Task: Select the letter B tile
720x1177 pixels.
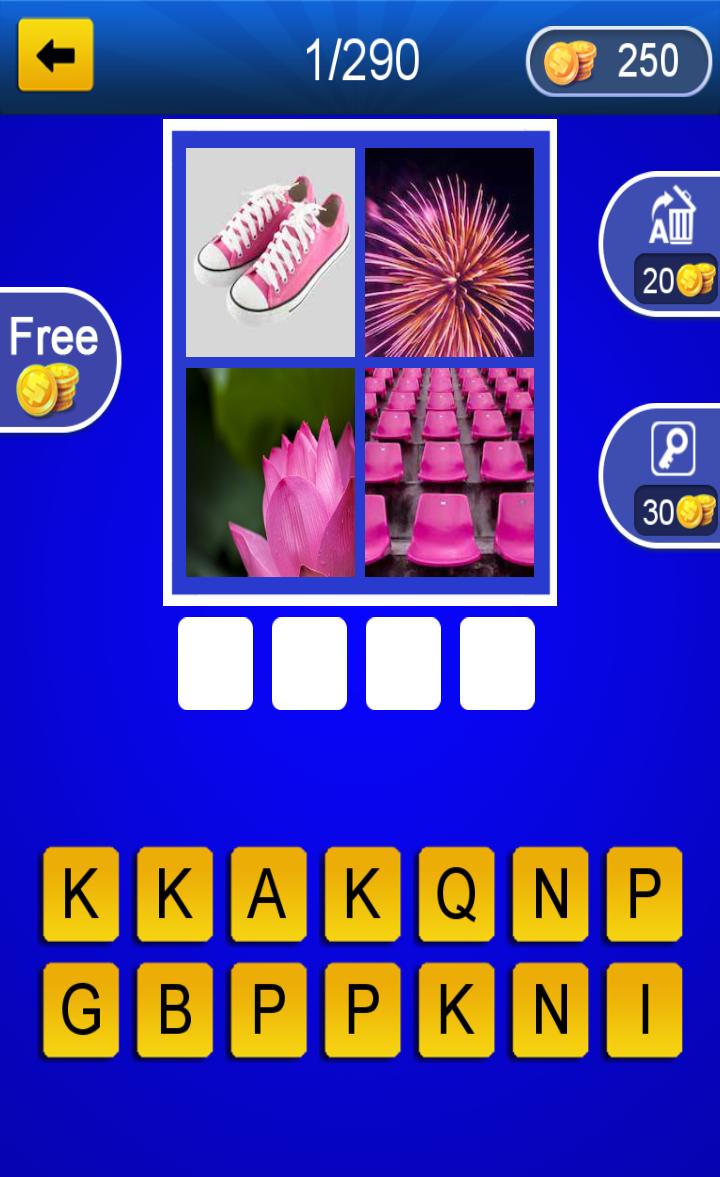Action: 174,1010
